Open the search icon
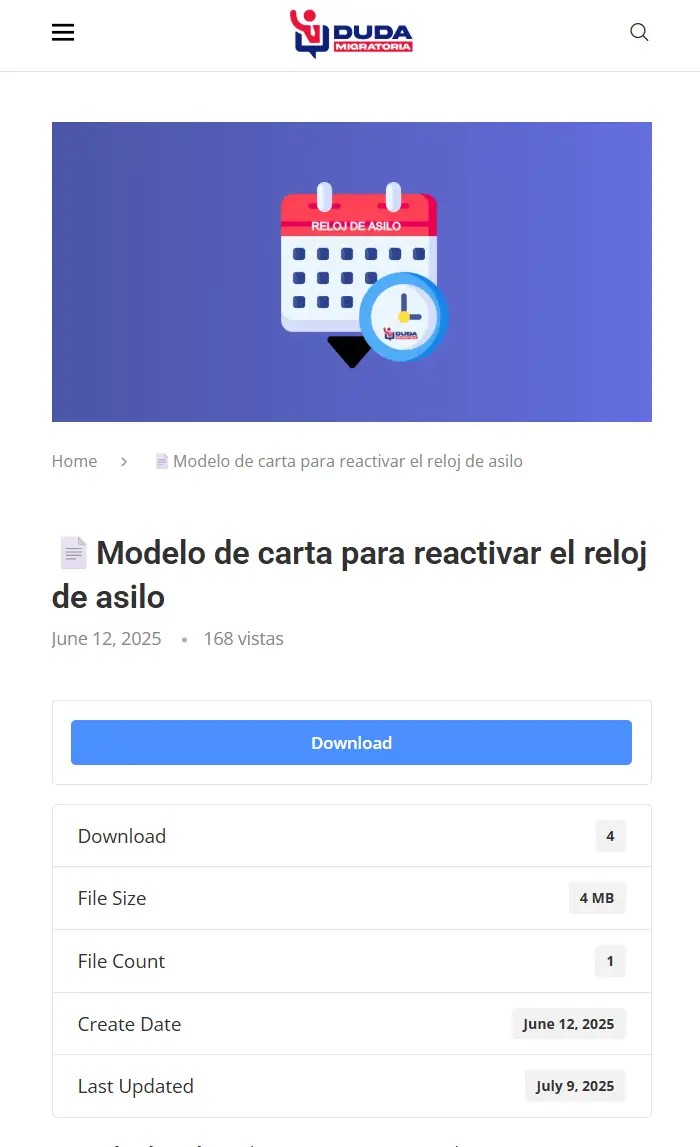 point(639,32)
